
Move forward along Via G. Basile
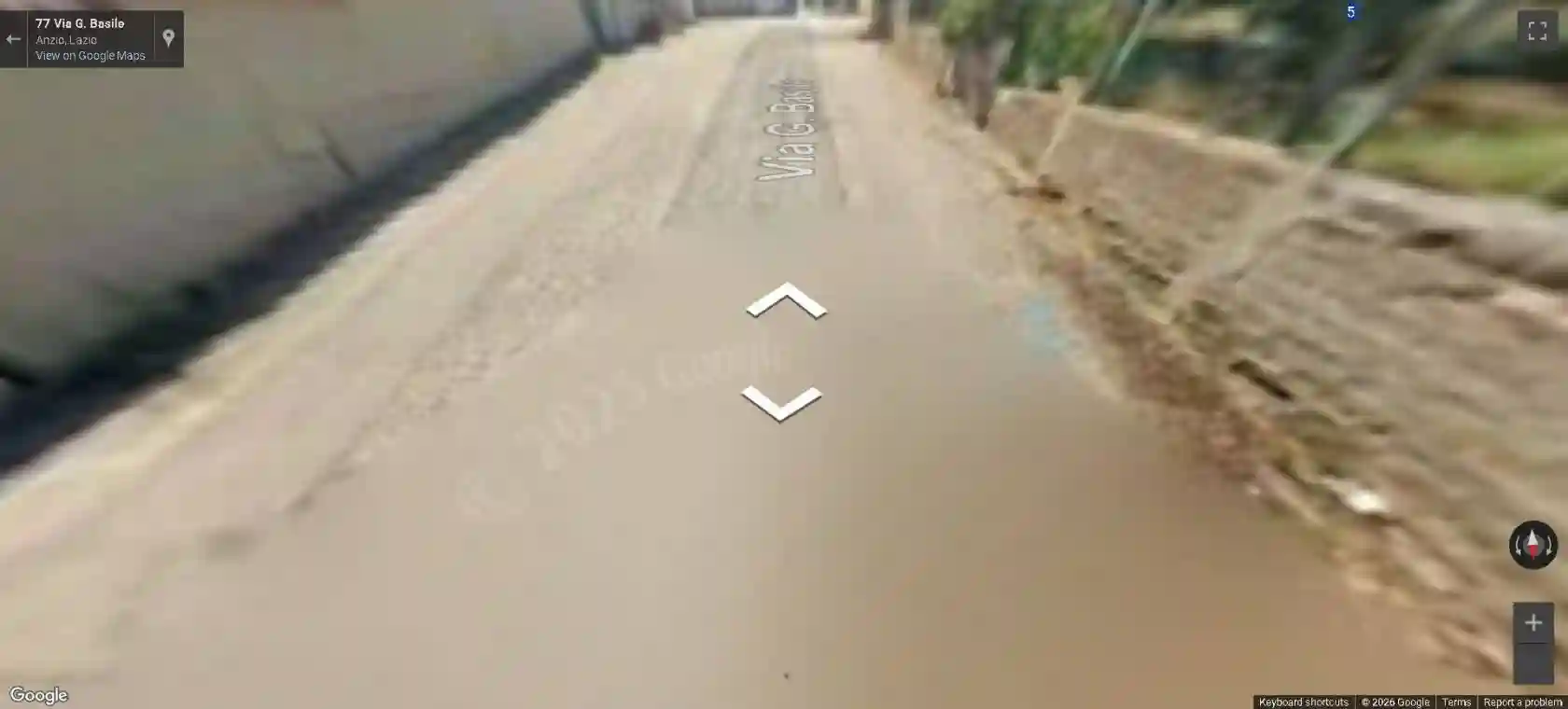786,301
